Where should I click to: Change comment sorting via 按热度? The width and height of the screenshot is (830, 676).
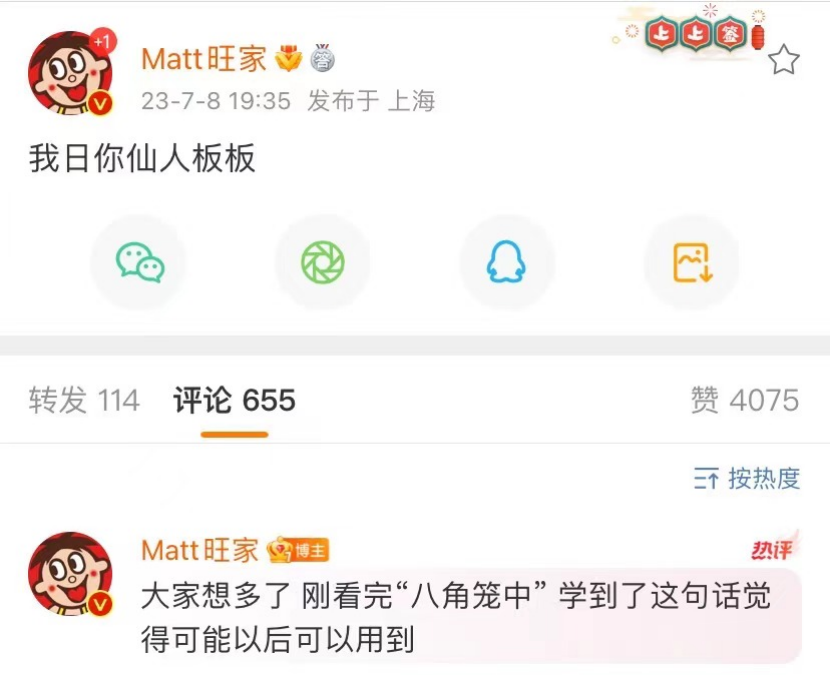pos(747,479)
